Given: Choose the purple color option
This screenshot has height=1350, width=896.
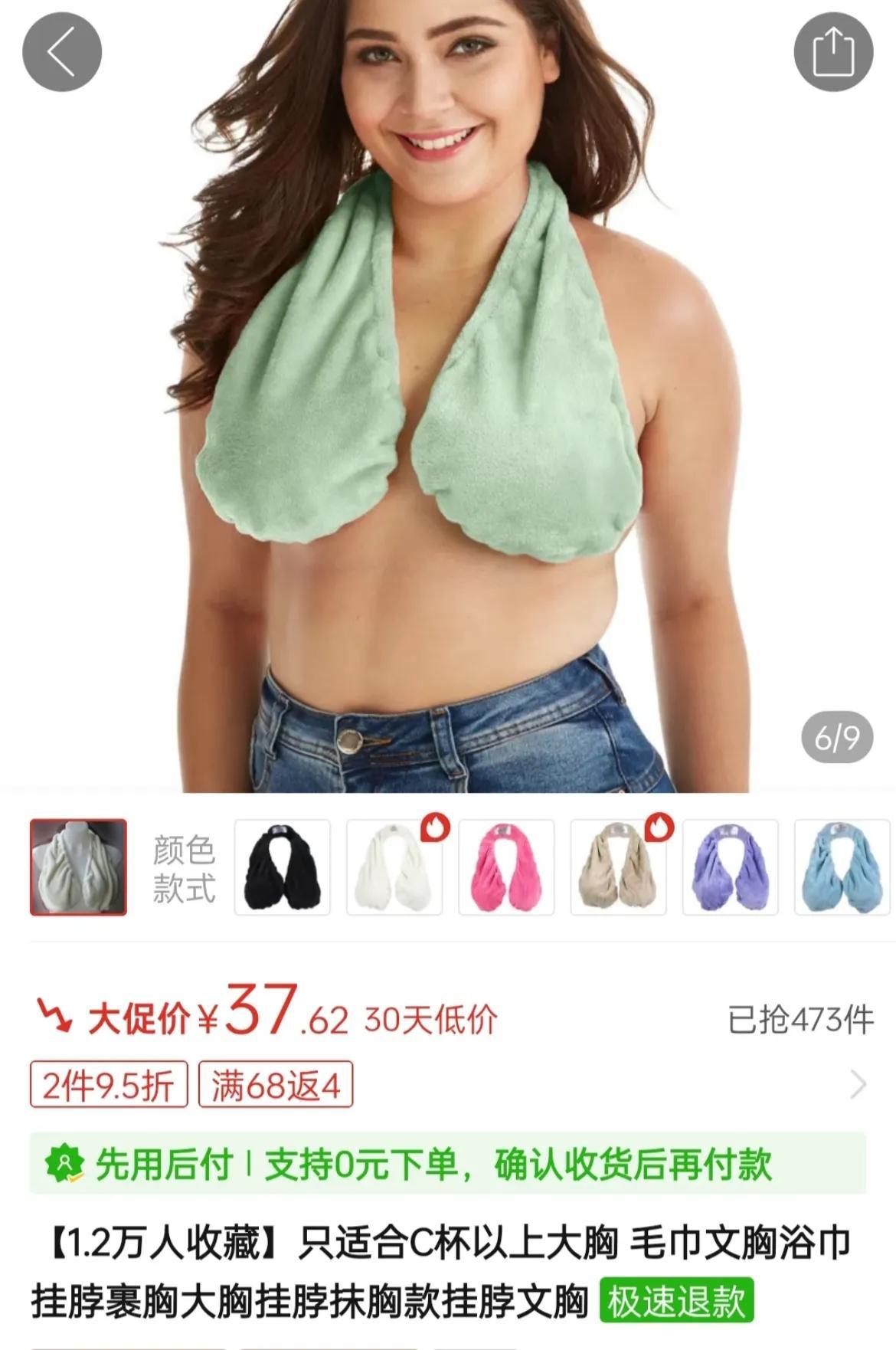Looking at the screenshot, I should tap(730, 867).
